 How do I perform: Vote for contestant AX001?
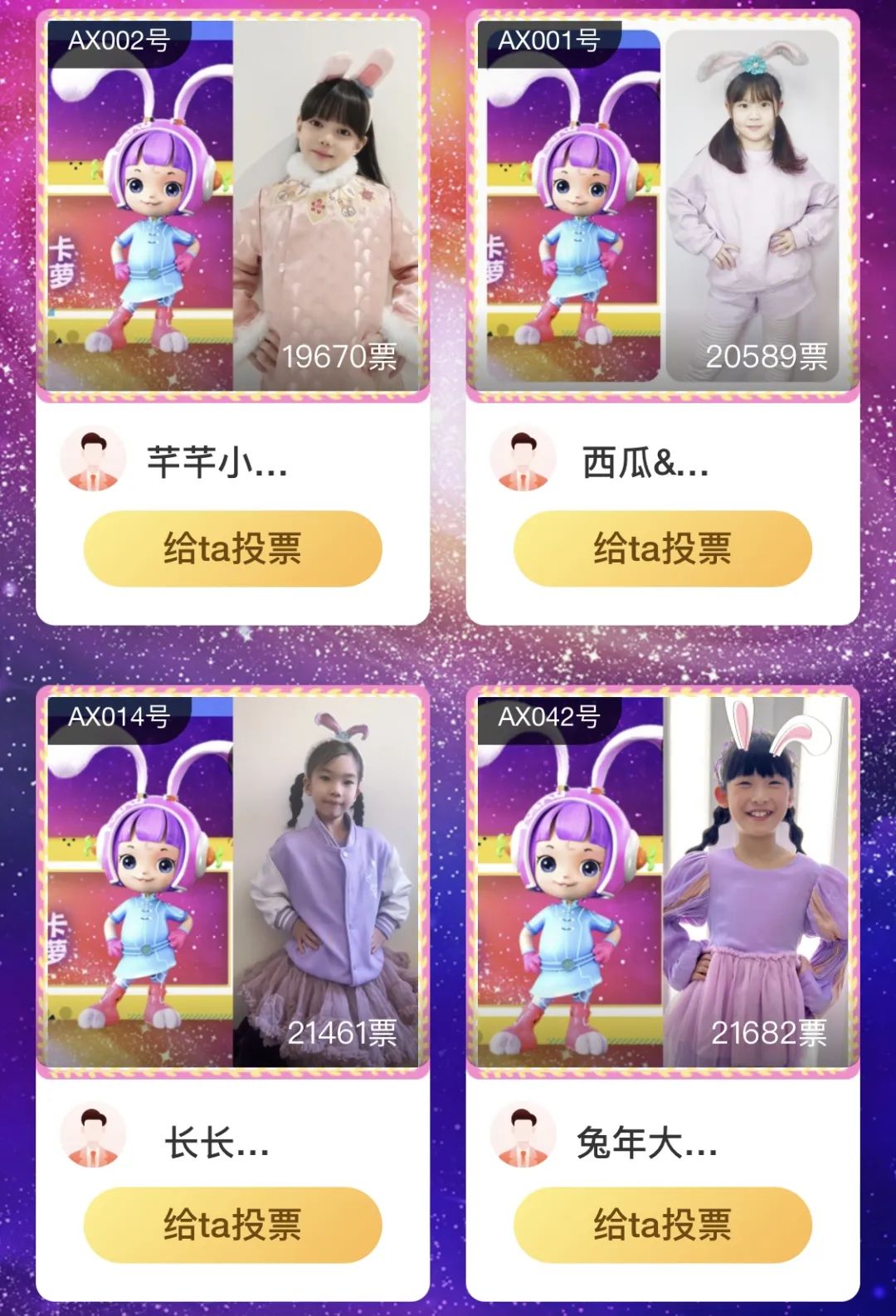[662, 548]
